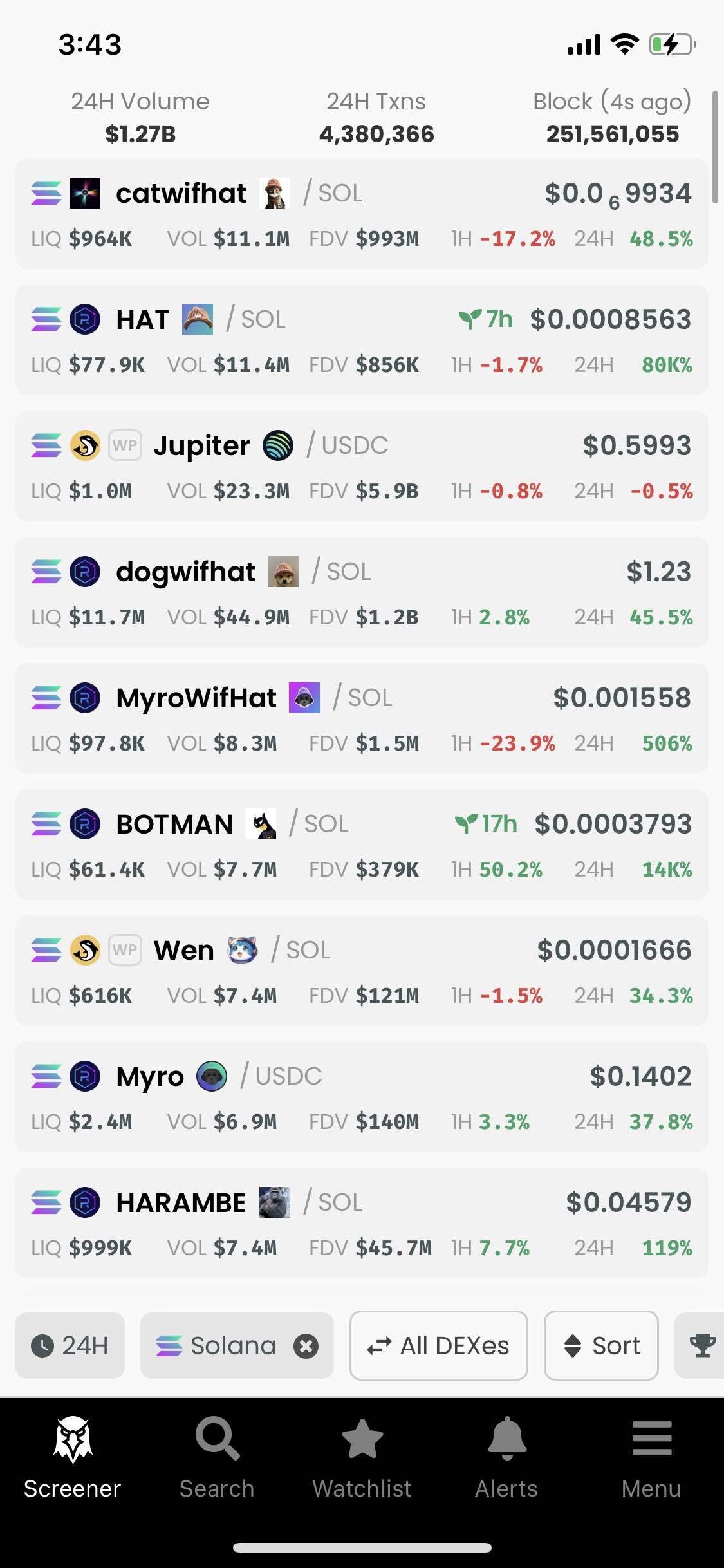View the dogwifhat / SOL pair details
Screen dimensions: 724x1568
362,592
